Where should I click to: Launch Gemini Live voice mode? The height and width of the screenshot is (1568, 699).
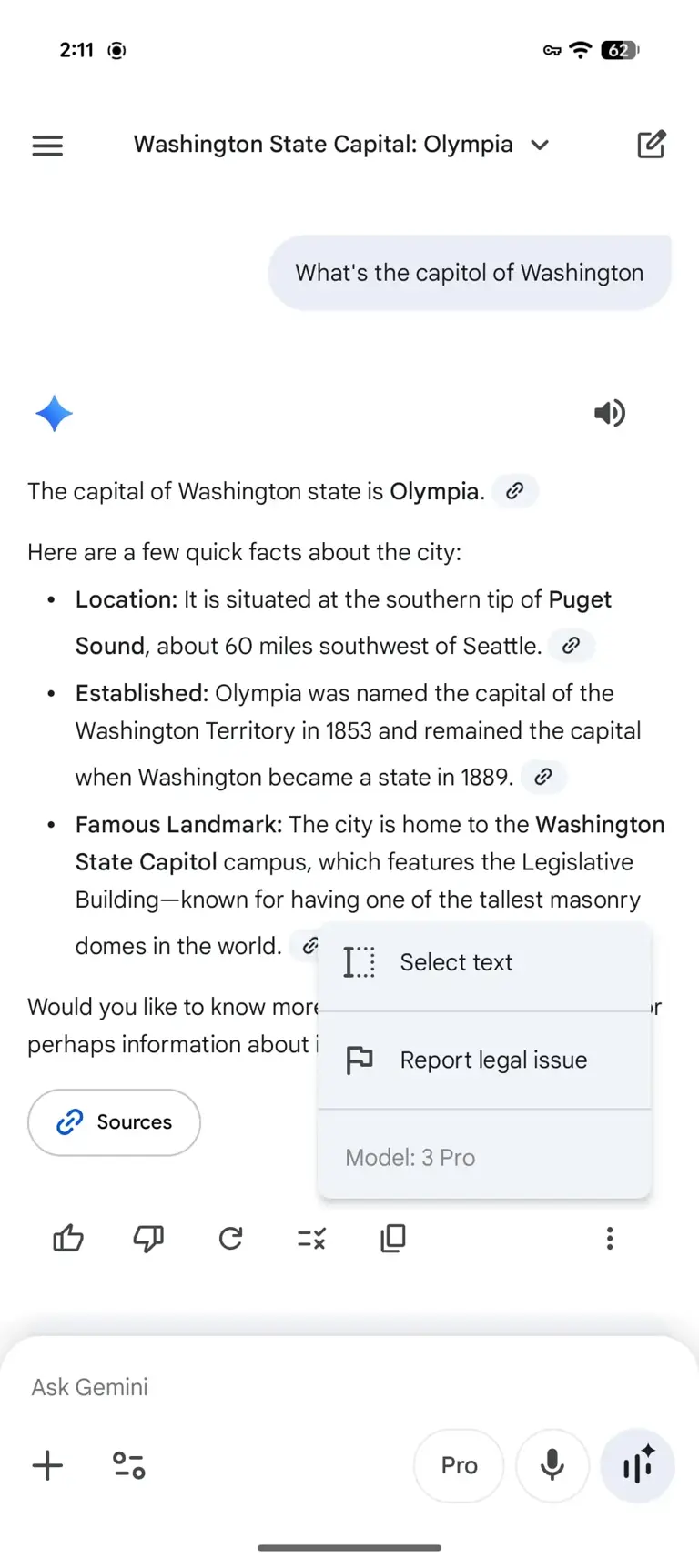click(x=638, y=1465)
